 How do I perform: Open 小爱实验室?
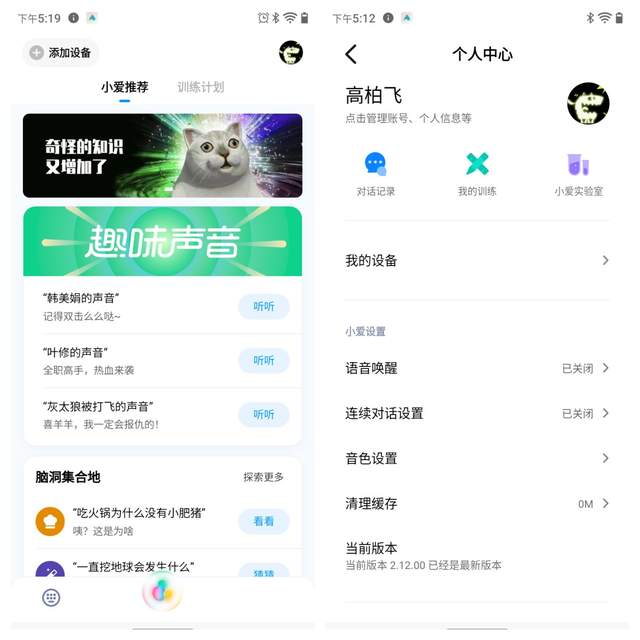coord(578,174)
